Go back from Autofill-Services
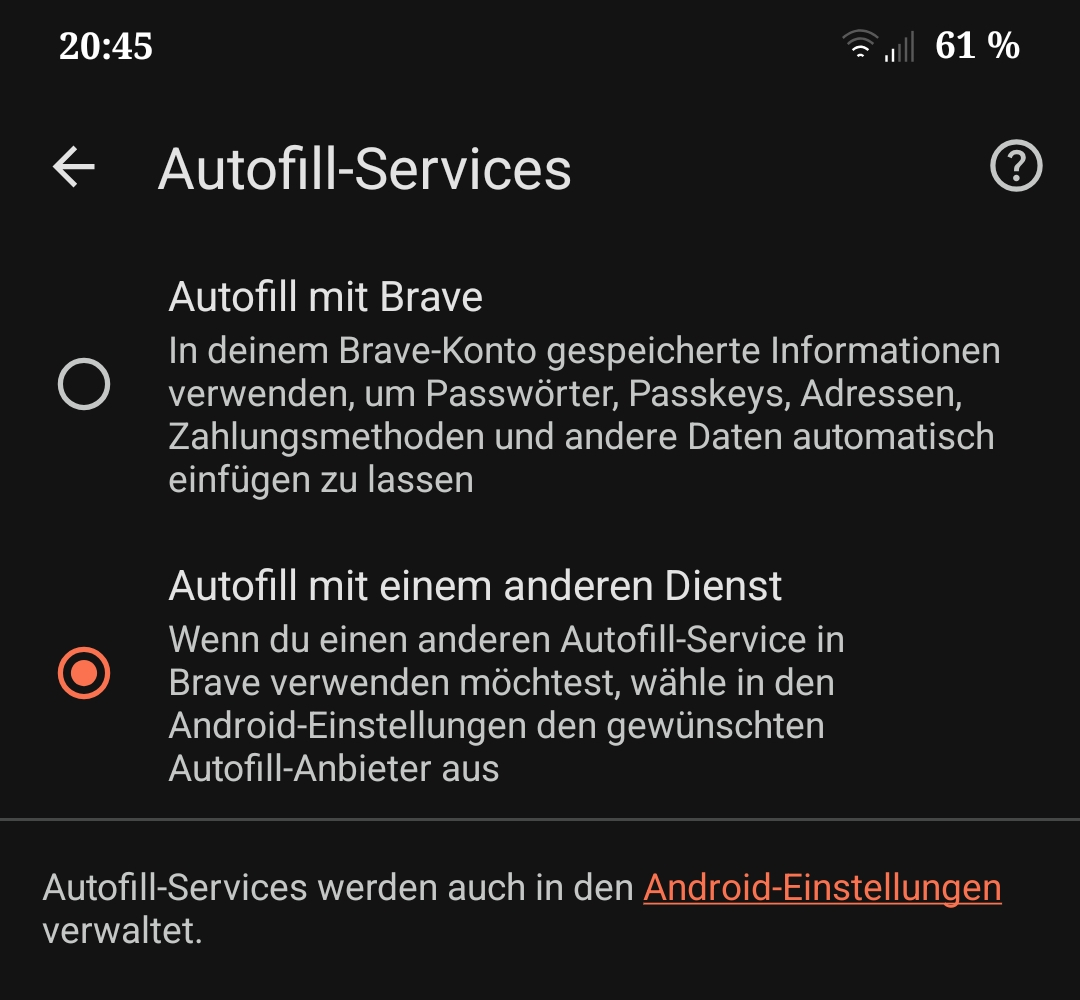 [x=74, y=168]
